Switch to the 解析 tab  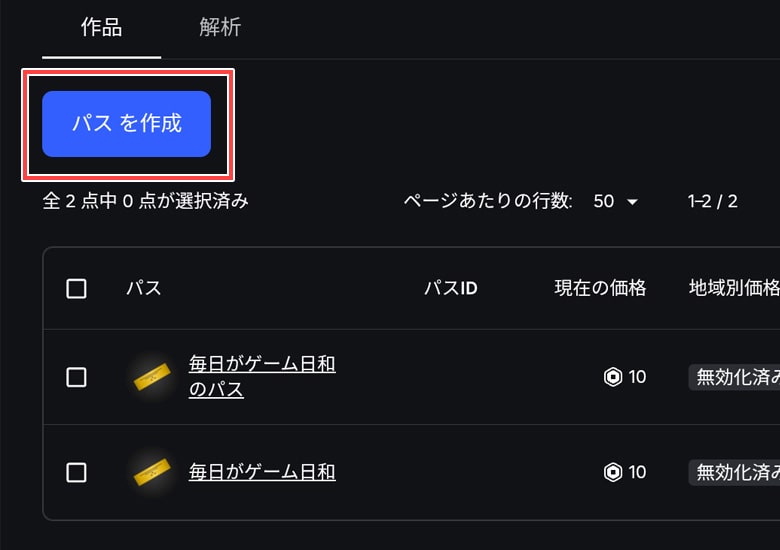pos(219,28)
